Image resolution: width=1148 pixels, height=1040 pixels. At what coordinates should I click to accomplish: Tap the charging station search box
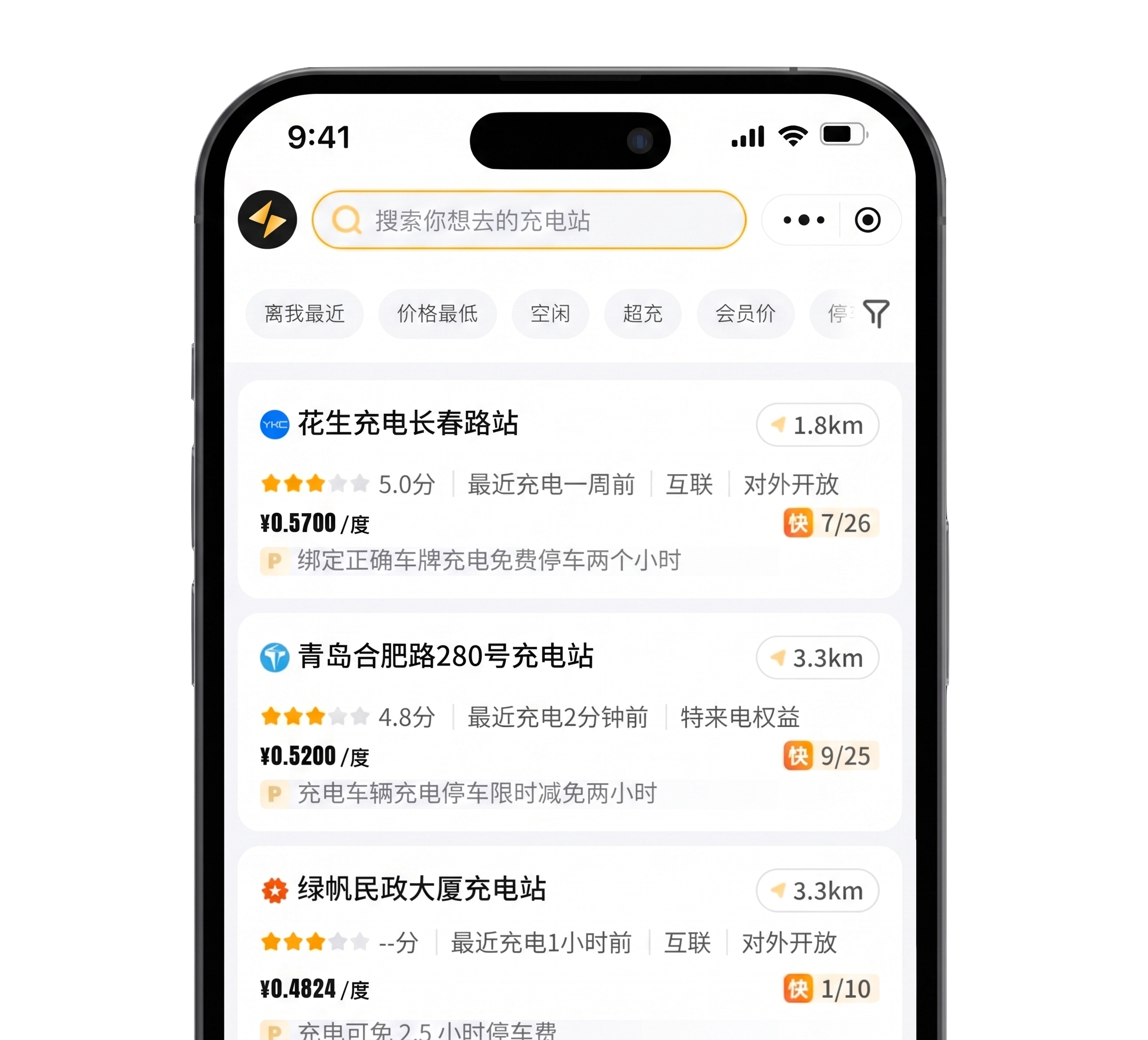530,220
